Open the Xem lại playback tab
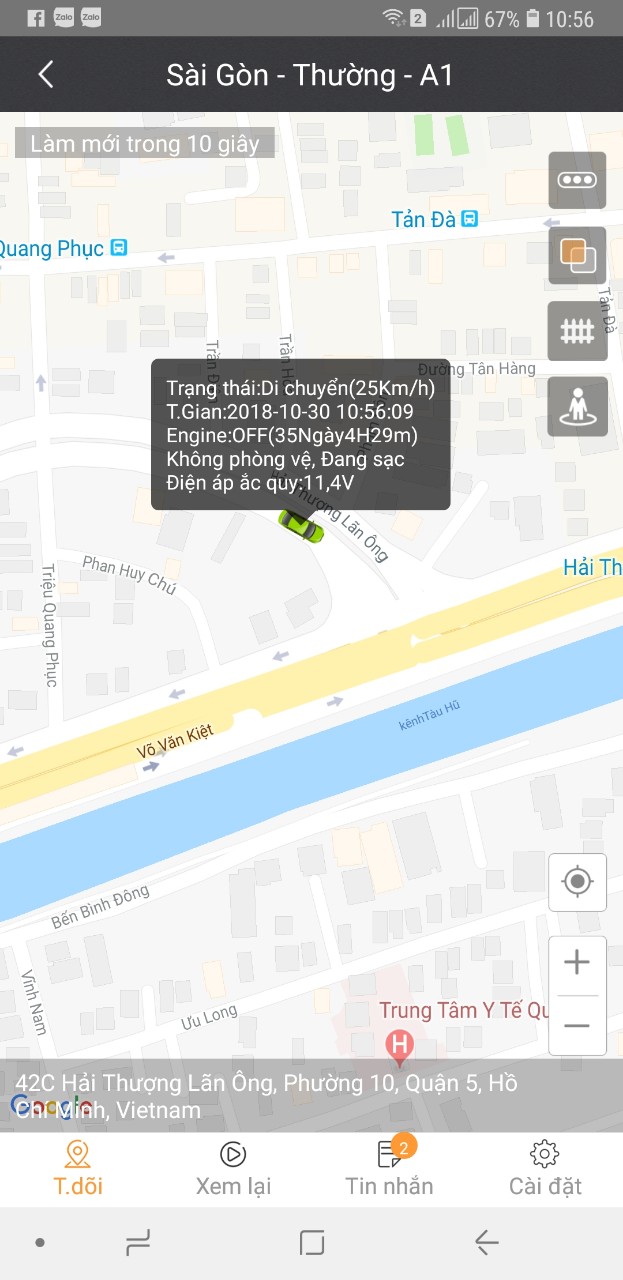 (233, 1168)
